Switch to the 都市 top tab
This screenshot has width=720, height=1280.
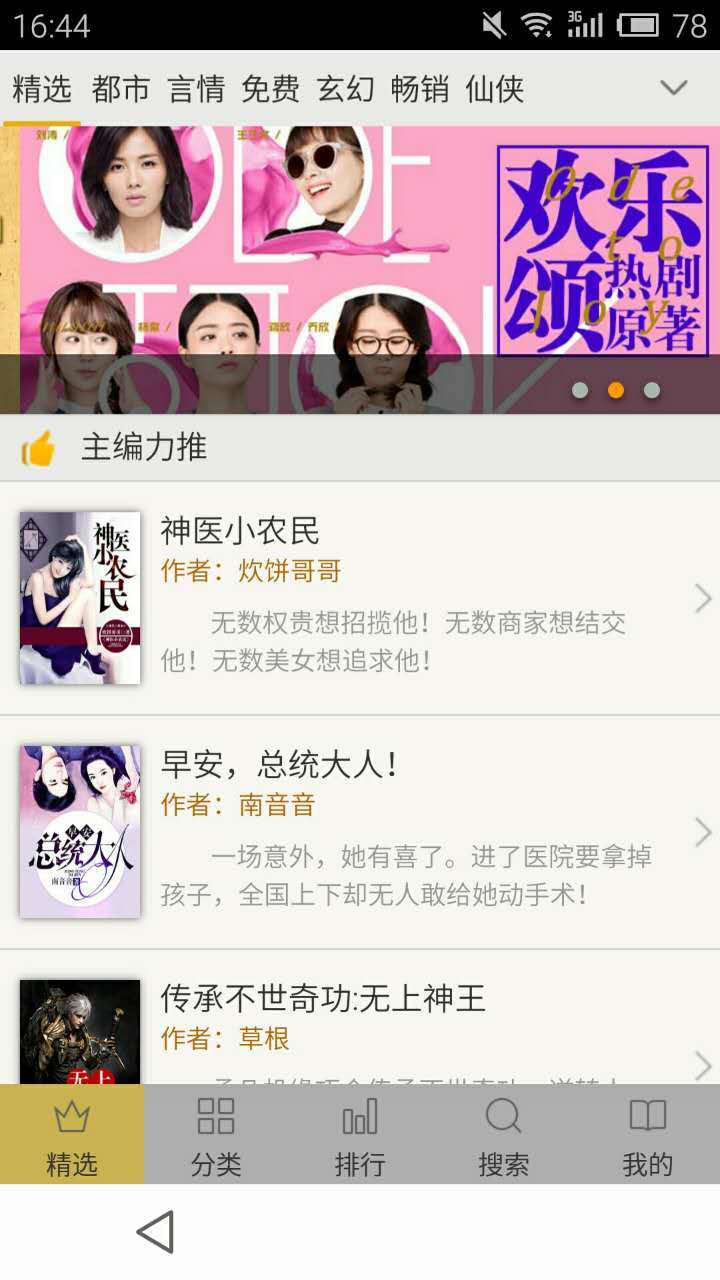[x=121, y=89]
